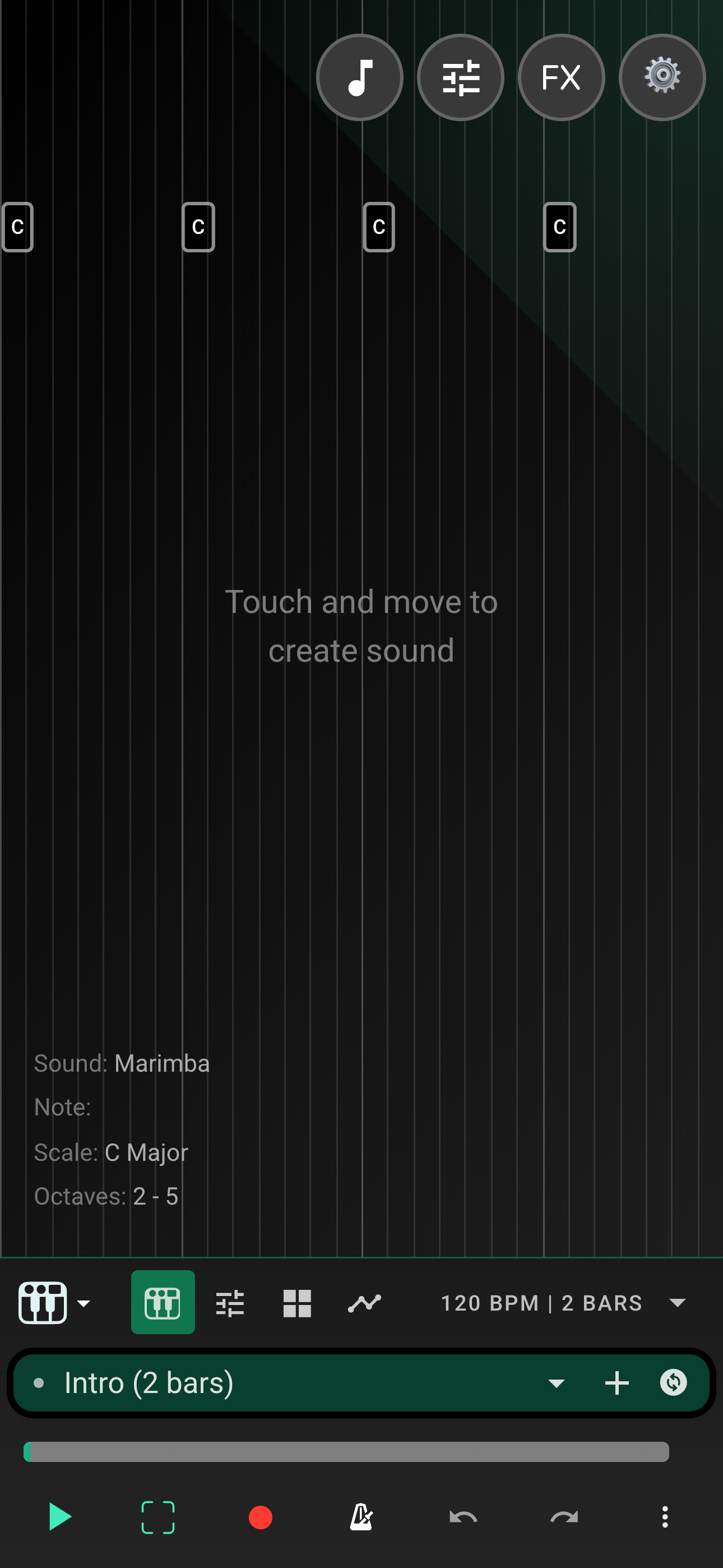Select the keyboard play mode icon

point(163,1303)
